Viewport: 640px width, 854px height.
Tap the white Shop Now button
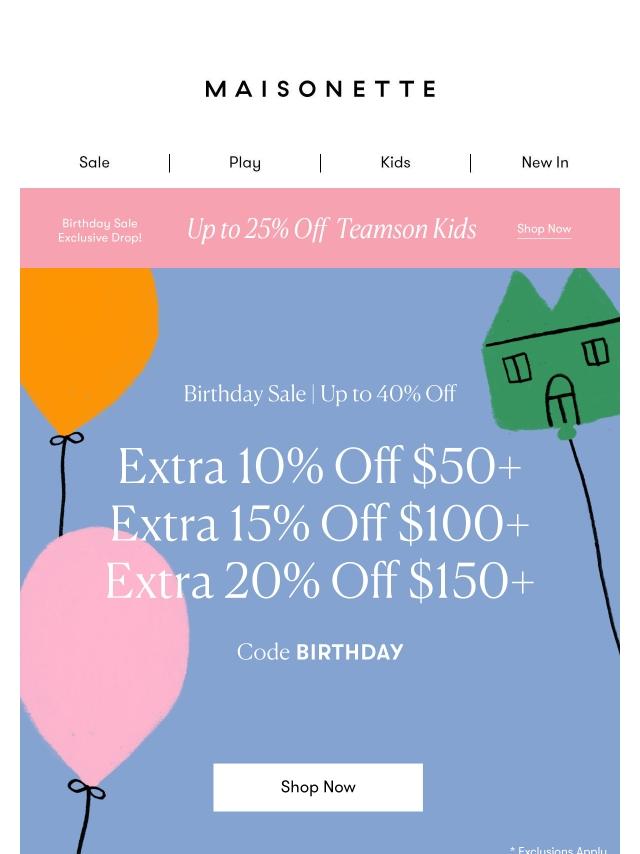click(318, 787)
